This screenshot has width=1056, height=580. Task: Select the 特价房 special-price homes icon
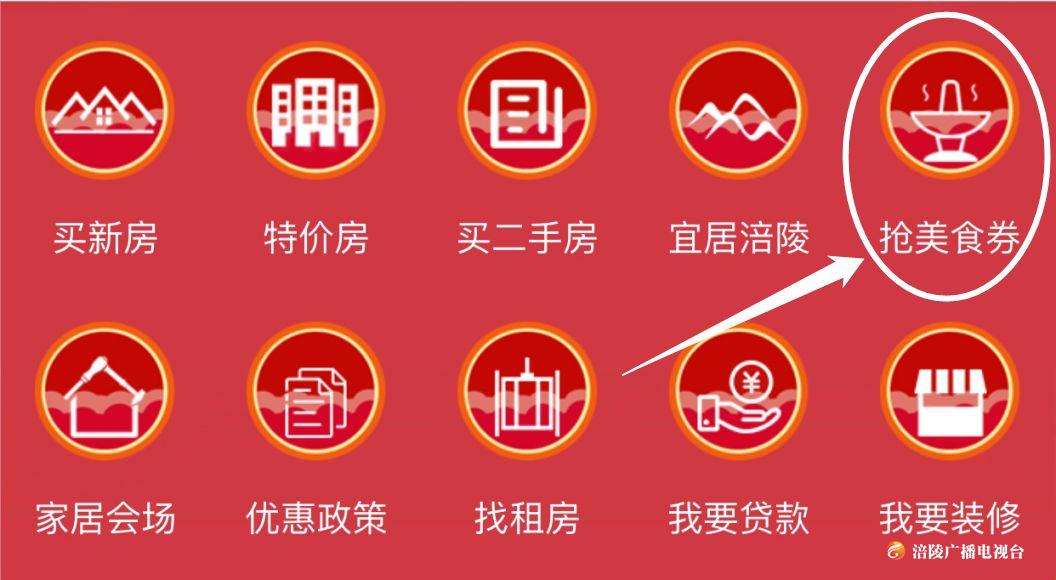coord(316,111)
